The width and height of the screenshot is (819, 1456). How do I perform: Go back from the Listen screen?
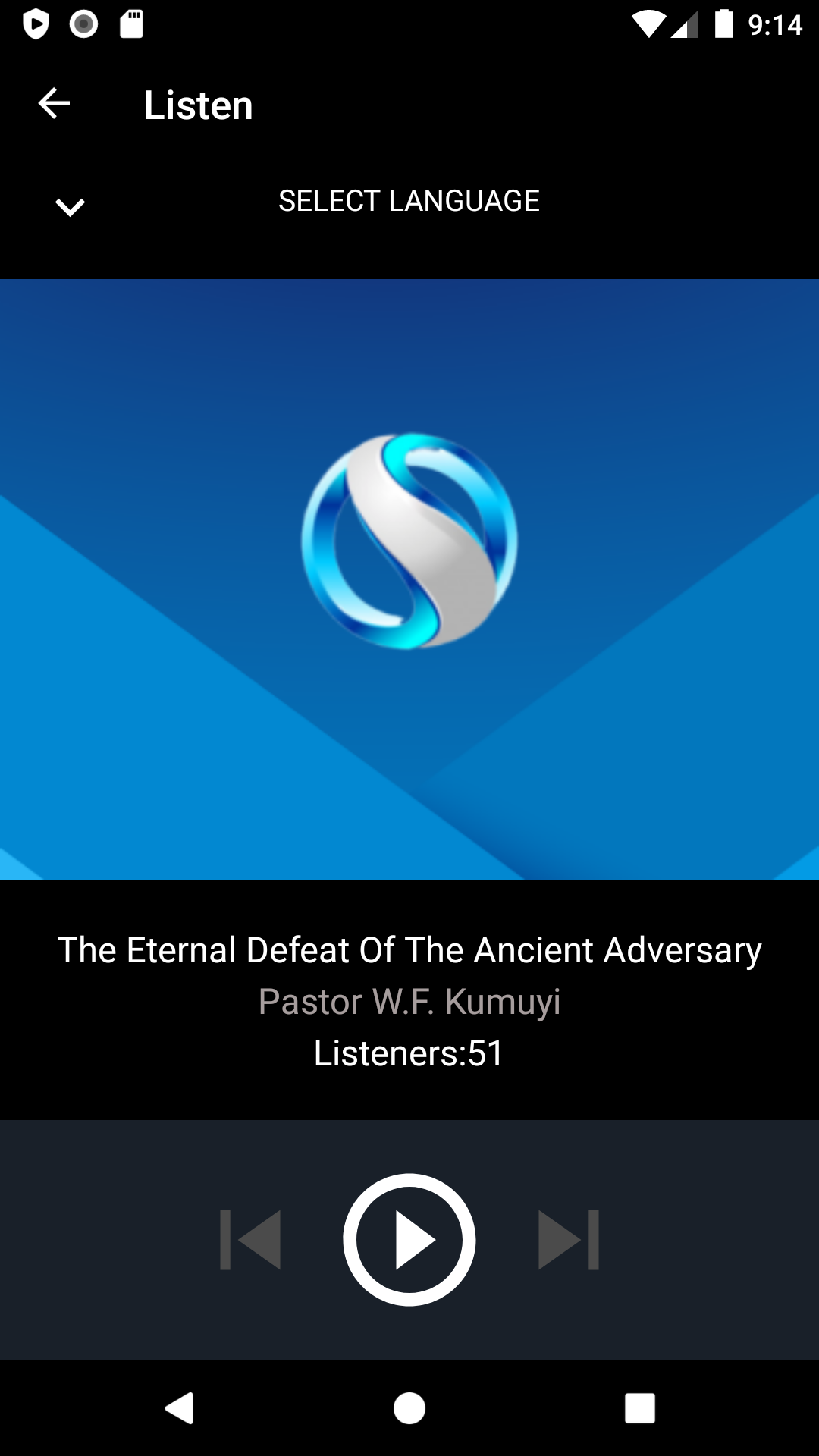pyautogui.click(x=54, y=104)
